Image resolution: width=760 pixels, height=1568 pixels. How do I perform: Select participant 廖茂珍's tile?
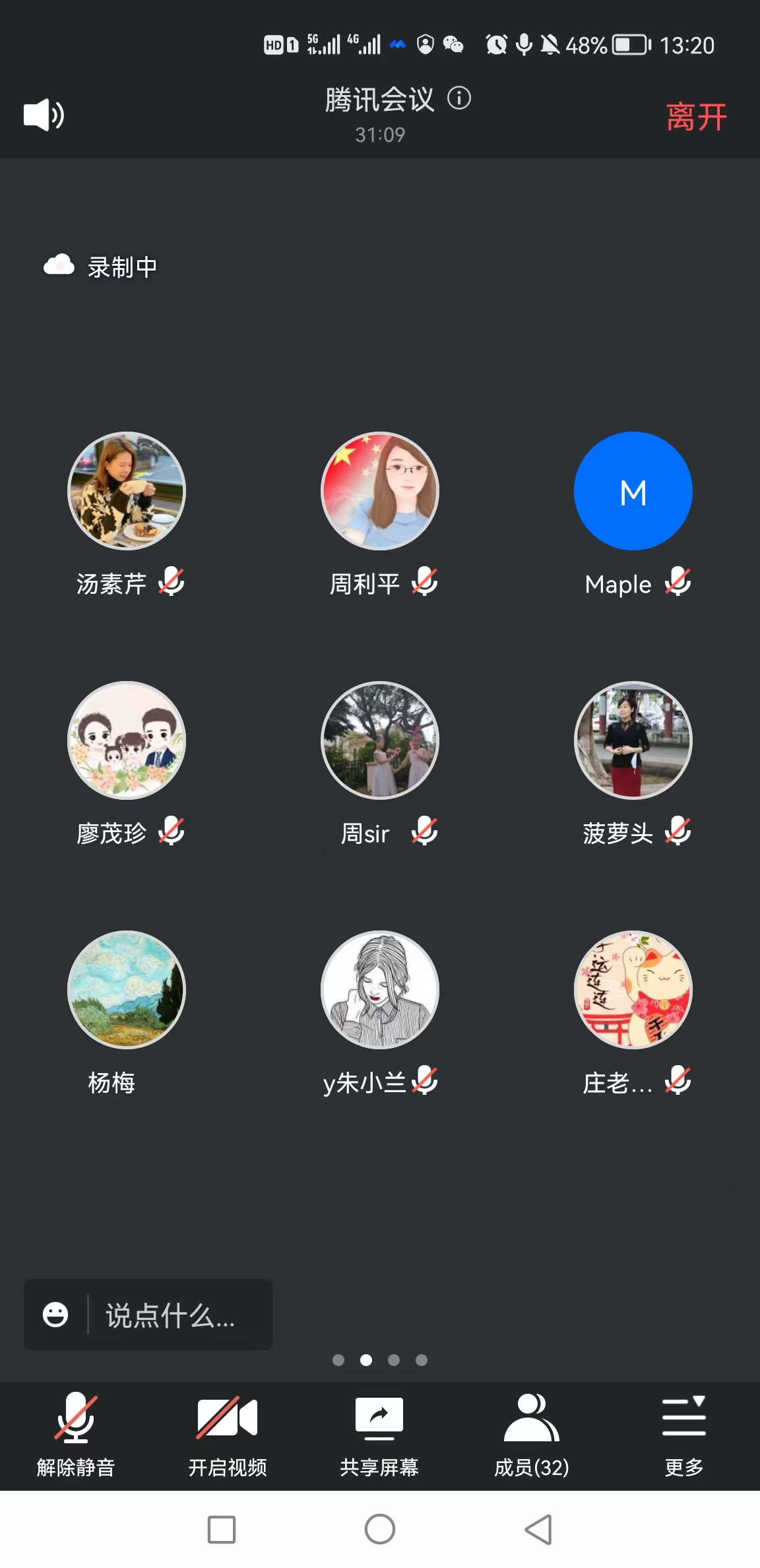coord(127,740)
